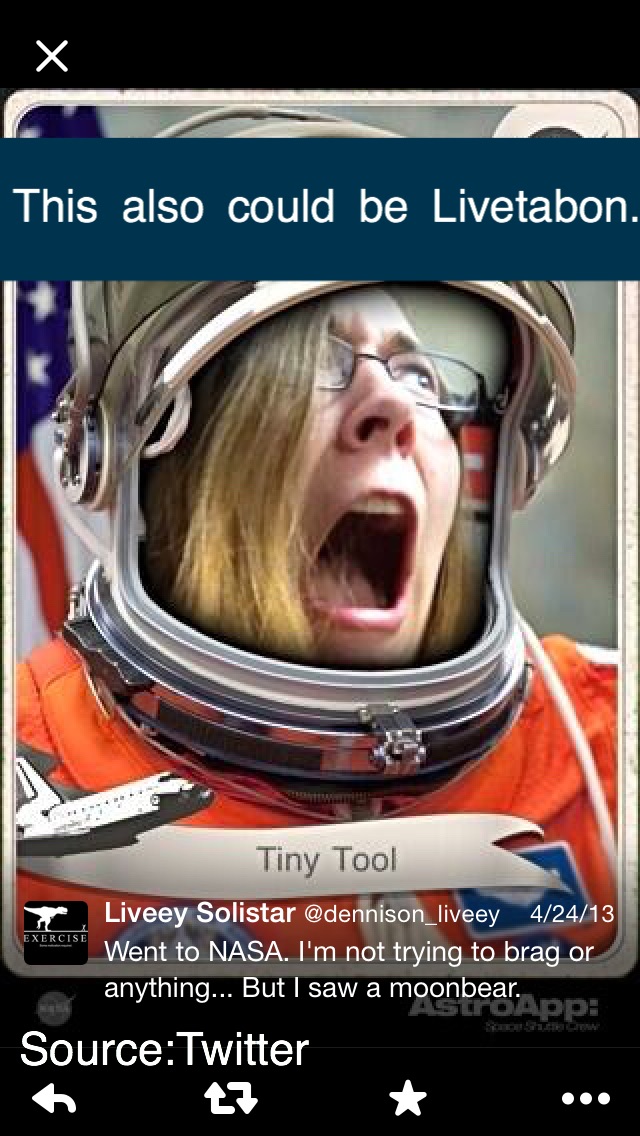Viewport: 640px width, 1136px height.
Task: Favorite this tweet with the star
Action: pos(408,1099)
